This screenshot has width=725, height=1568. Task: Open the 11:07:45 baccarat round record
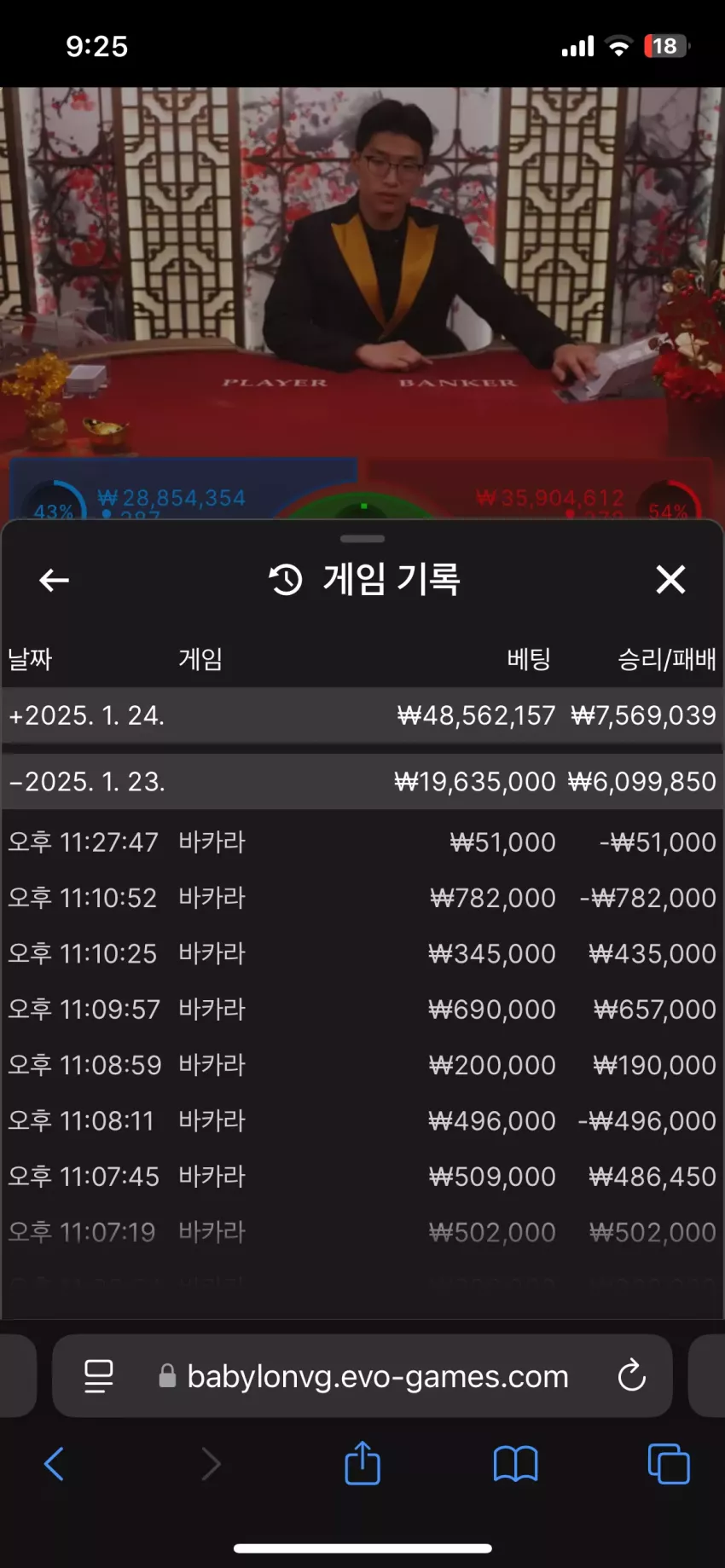pos(362,1177)
